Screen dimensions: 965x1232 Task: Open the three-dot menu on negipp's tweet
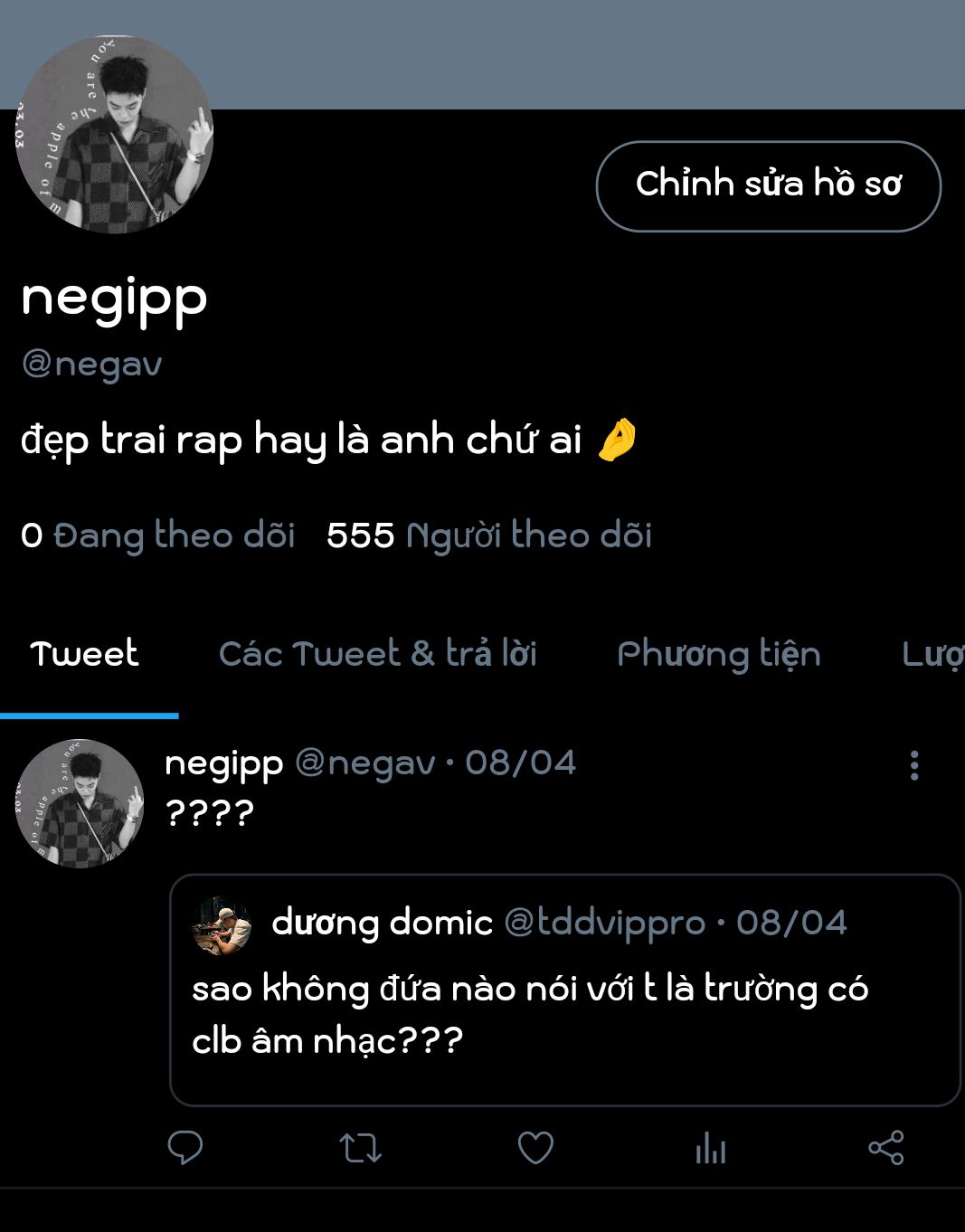click(x=914, y=765)
